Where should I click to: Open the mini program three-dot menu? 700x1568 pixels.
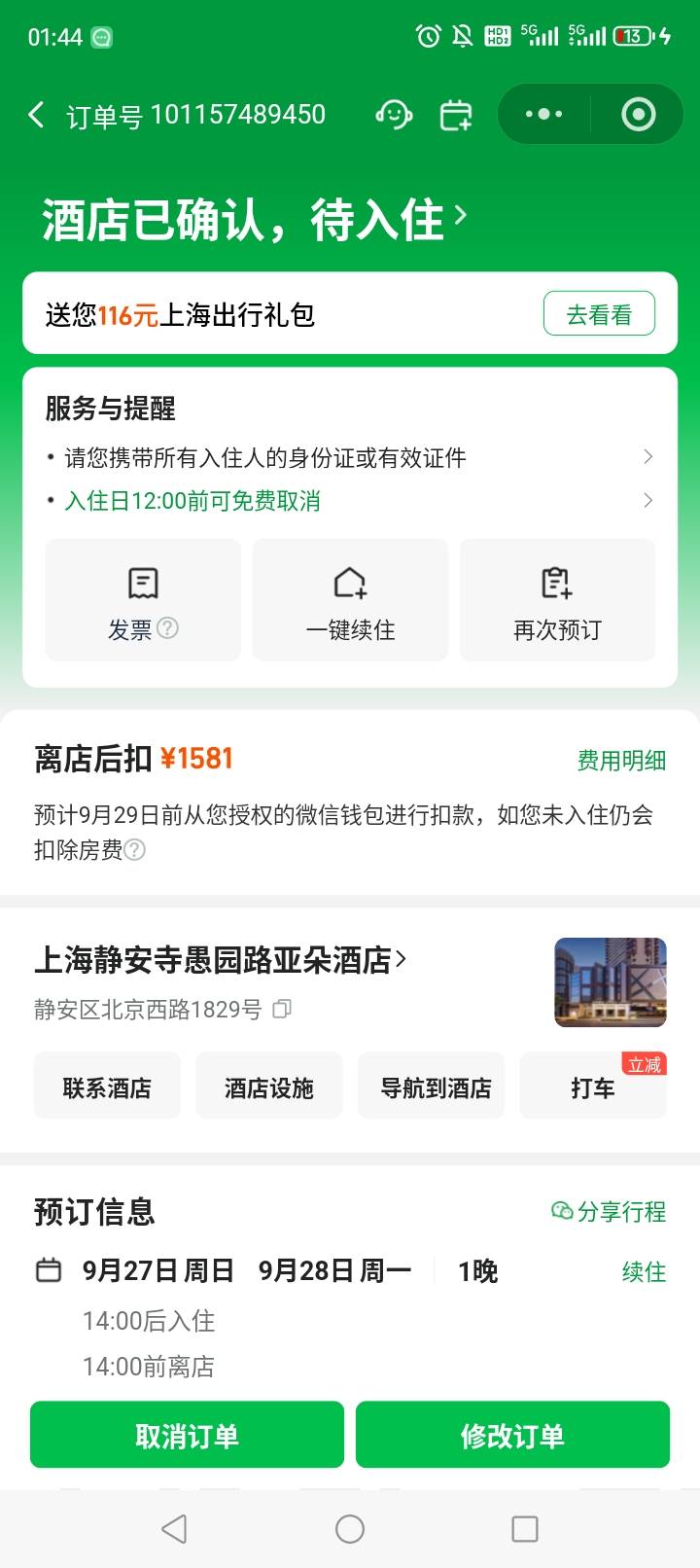point(543,115)
